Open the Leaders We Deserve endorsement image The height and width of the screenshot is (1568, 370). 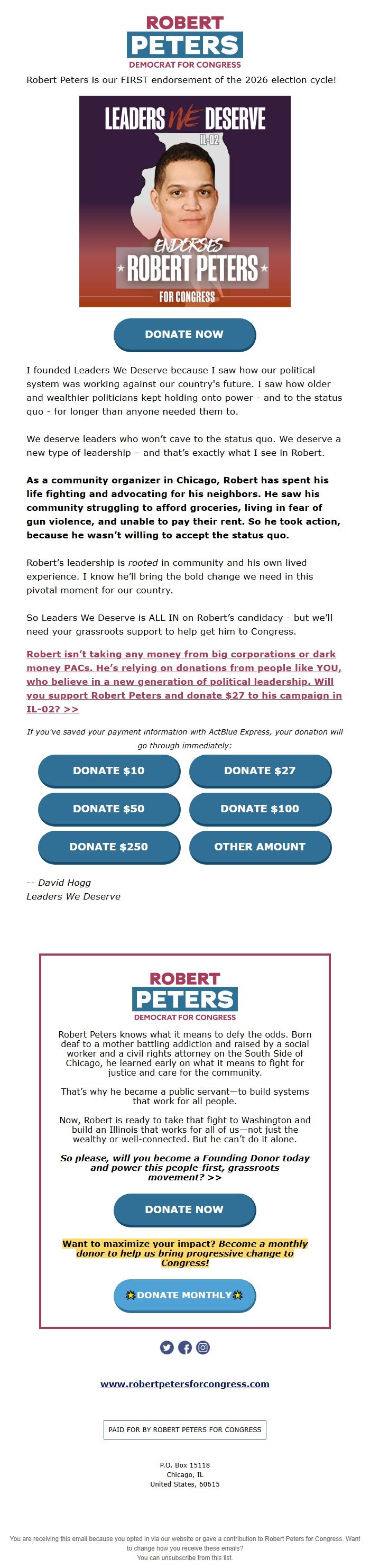(x=184, y=201)
